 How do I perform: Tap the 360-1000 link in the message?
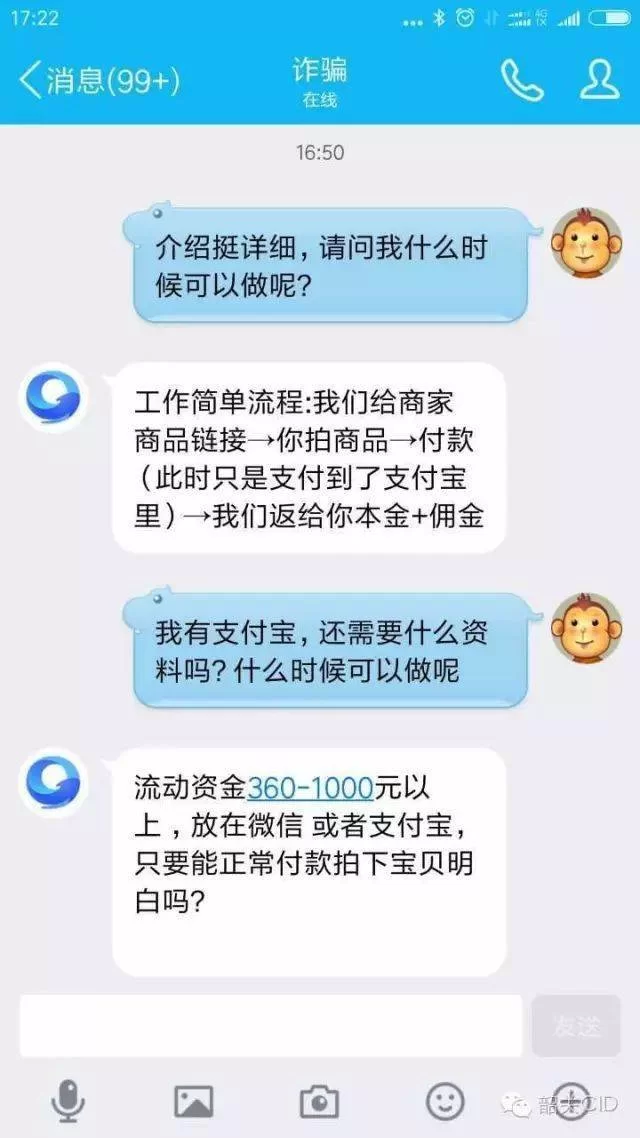[x=309, y=787]
